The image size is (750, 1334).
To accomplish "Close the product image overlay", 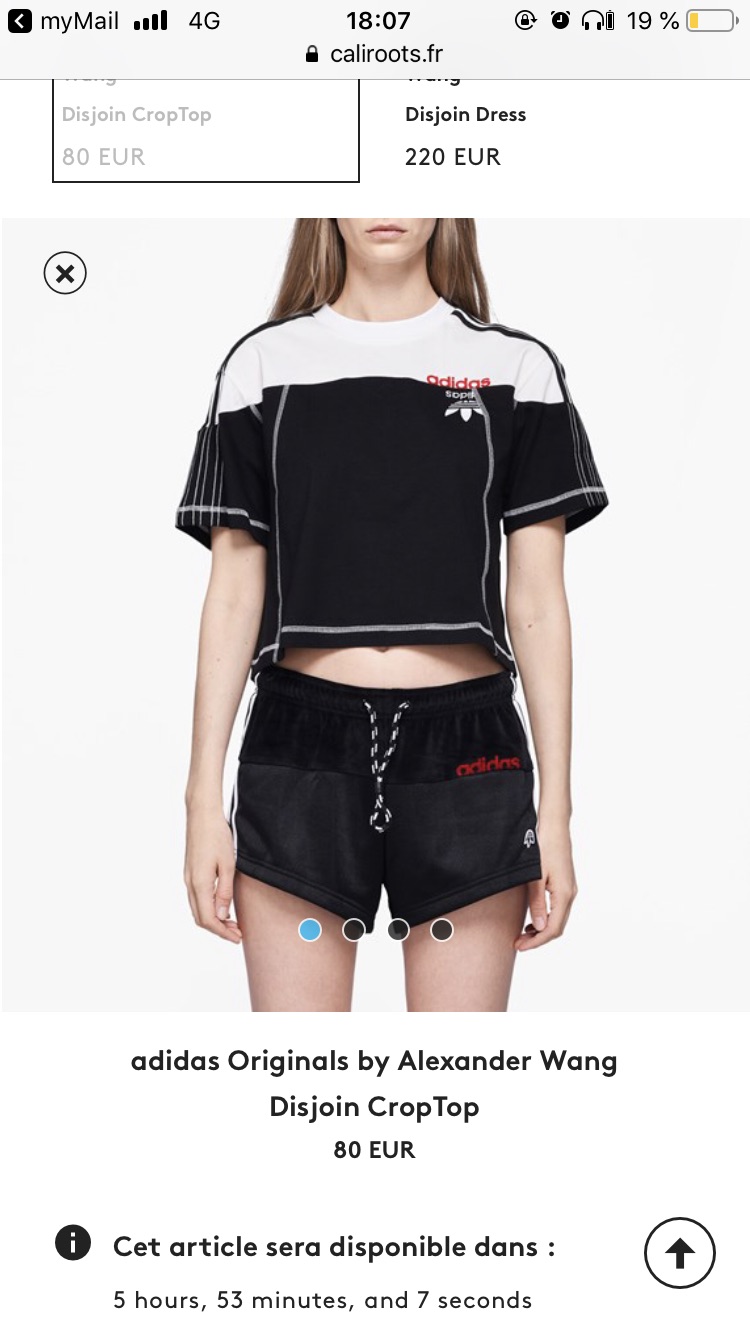I will [65, 273].
